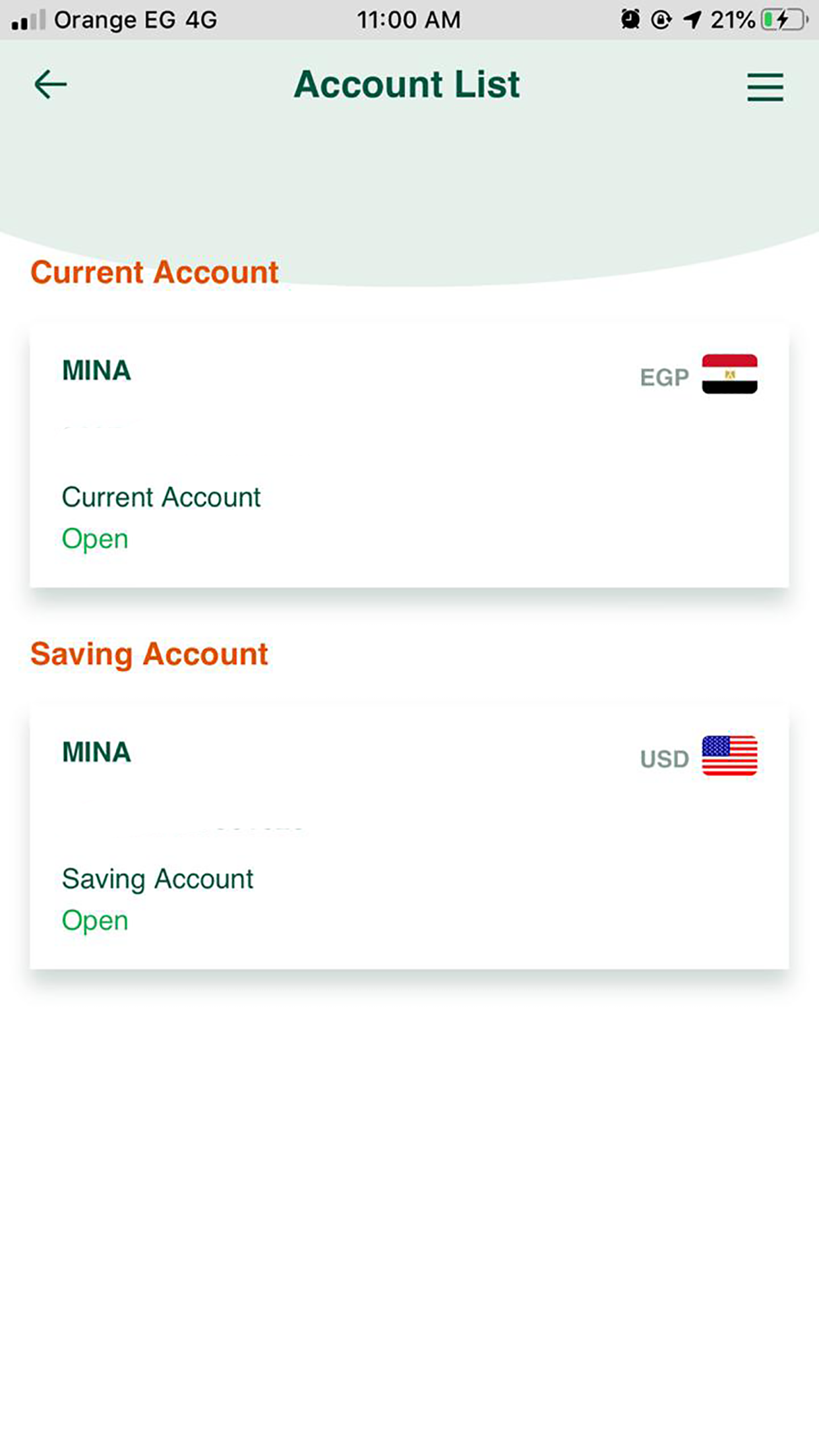This screenshot has width=819, height=1456.
Task: Open the hamburger navigation menu
Action: pyautogui.click(x=764, y=86)
